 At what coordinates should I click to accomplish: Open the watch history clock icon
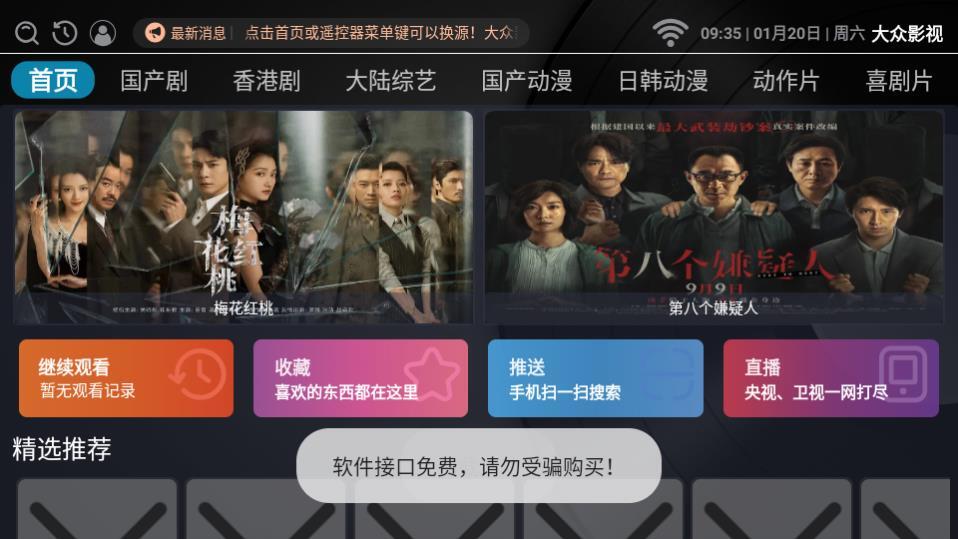point(65,33)
